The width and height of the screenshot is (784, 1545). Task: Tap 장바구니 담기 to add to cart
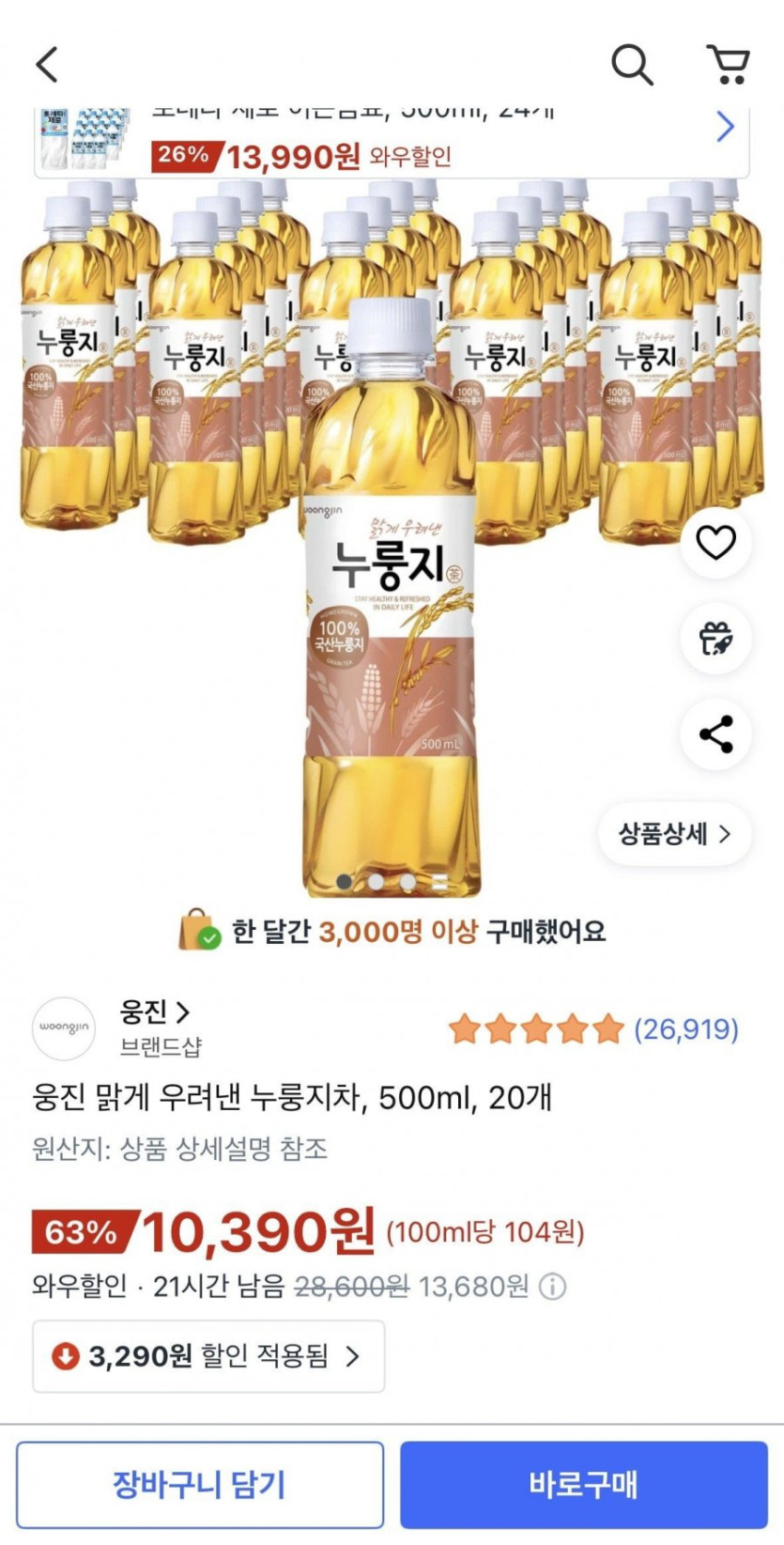199,1485
